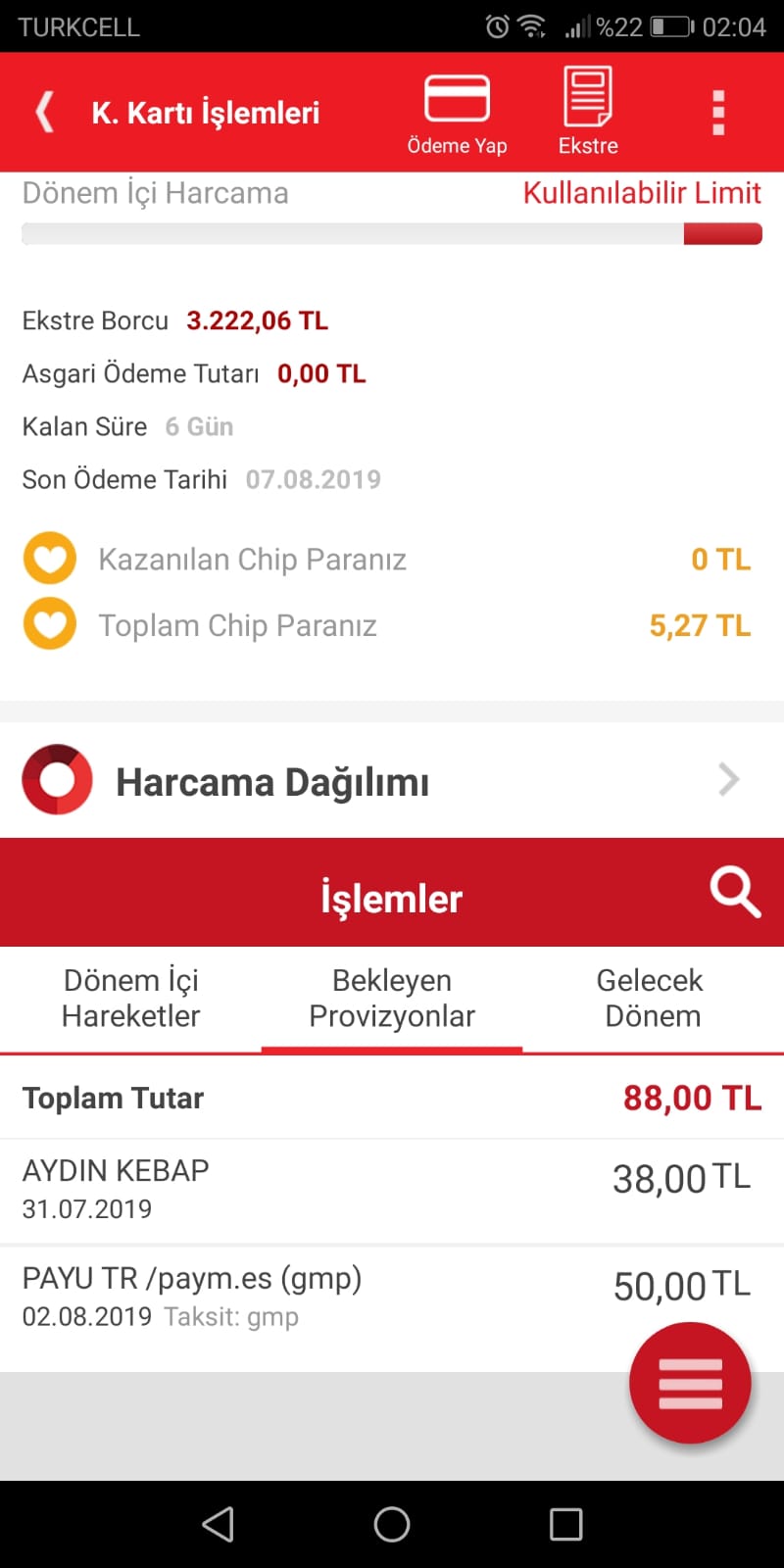The width and height of the screenshot is (784, 1568).
Task: Go back from K. Kartı İşlemleri
Action: (x=44, y=112)
